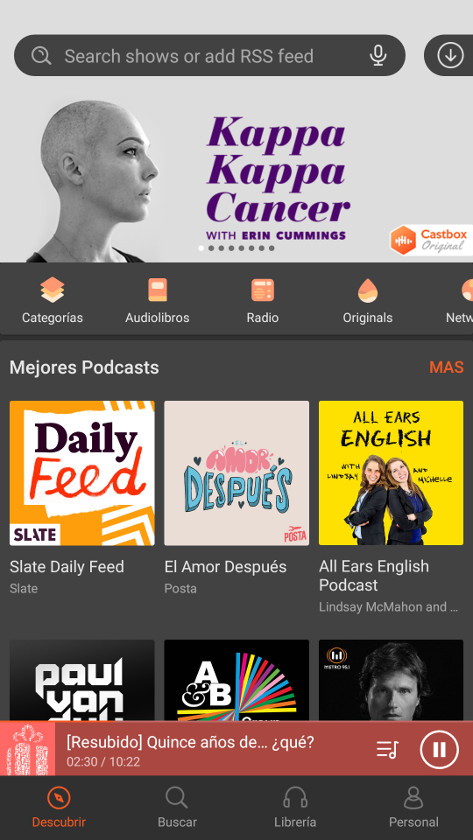This screenshot has width=473, height=840.
Task: Open the Paul van Dyk podcast tile
Action: coord(82,680)
